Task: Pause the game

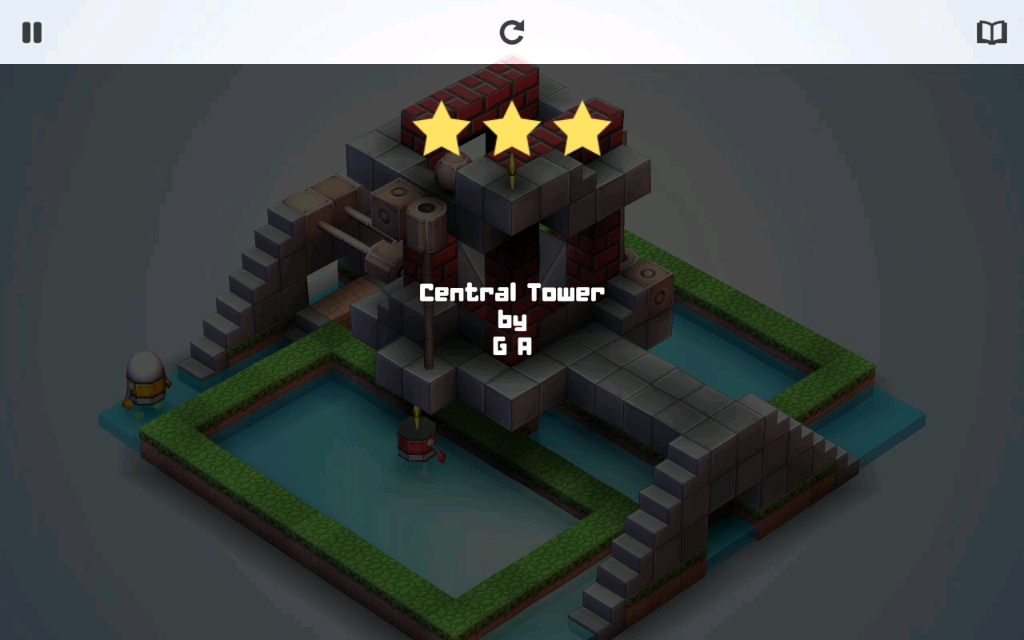Action: point(32,32)
